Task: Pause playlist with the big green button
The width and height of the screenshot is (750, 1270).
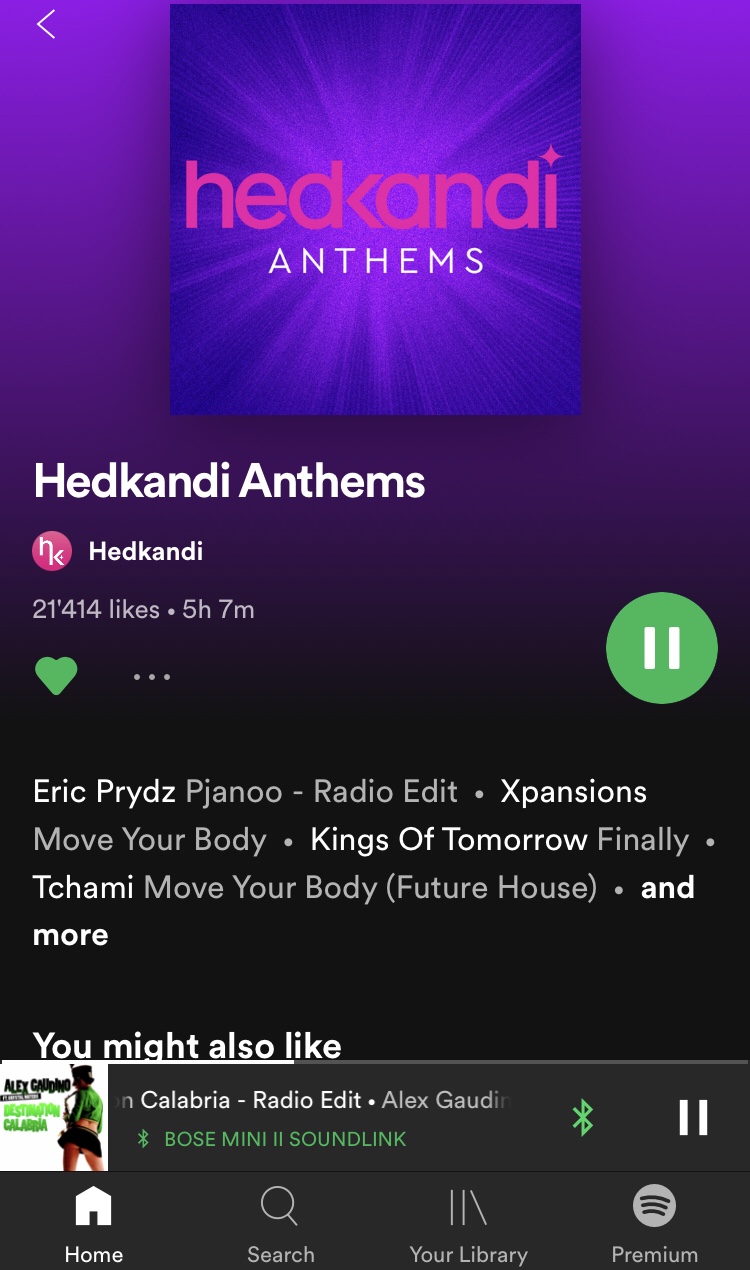Action: click(661, 648)
